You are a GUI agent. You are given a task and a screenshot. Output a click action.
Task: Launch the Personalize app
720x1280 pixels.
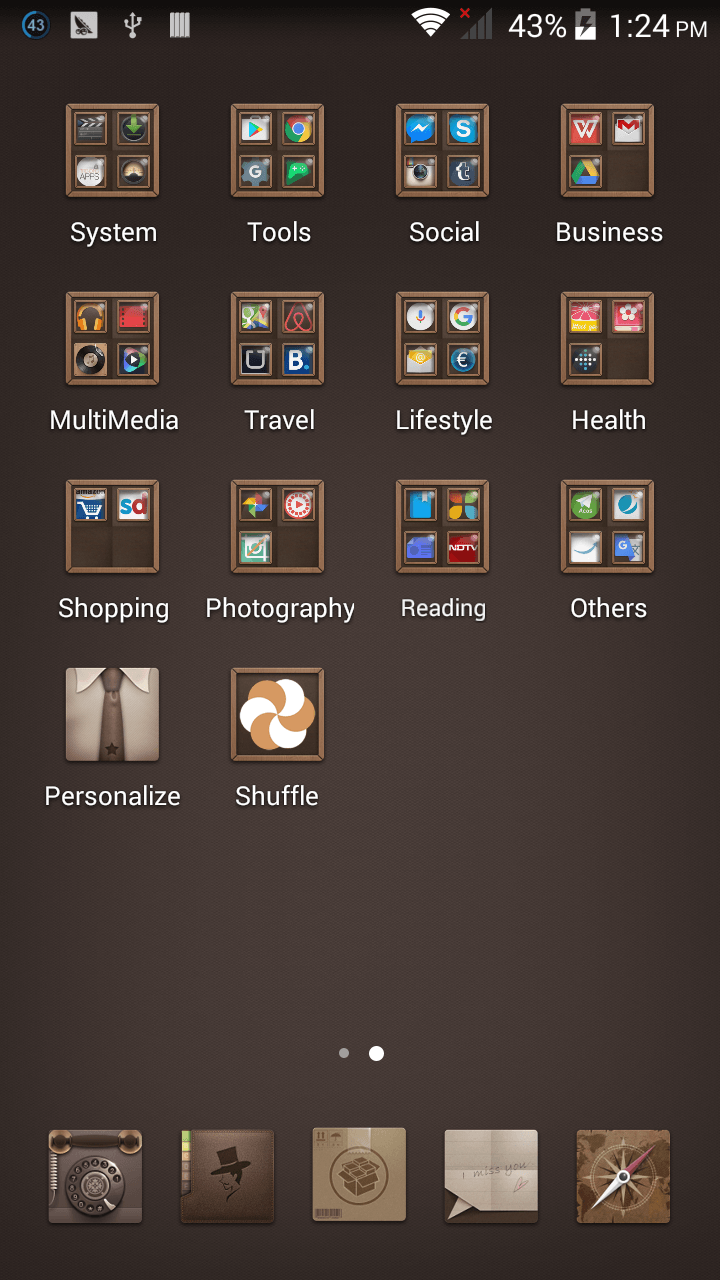[112, 715]
